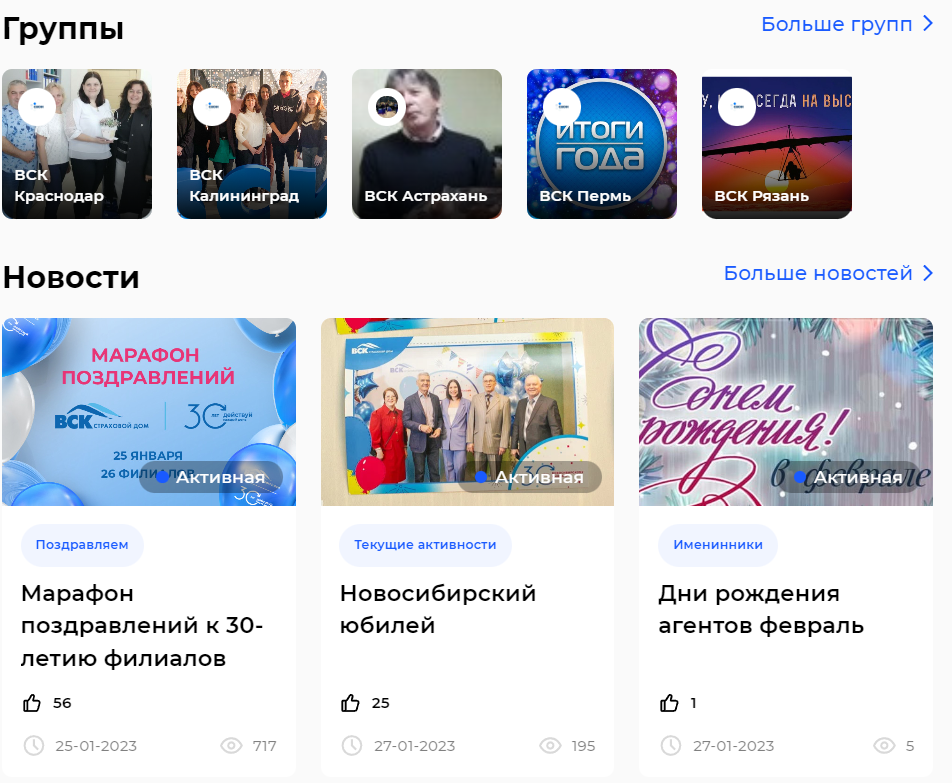Like the Дни рождения агентов февраль post
This screenshot has height=783, width=952.
669,703
